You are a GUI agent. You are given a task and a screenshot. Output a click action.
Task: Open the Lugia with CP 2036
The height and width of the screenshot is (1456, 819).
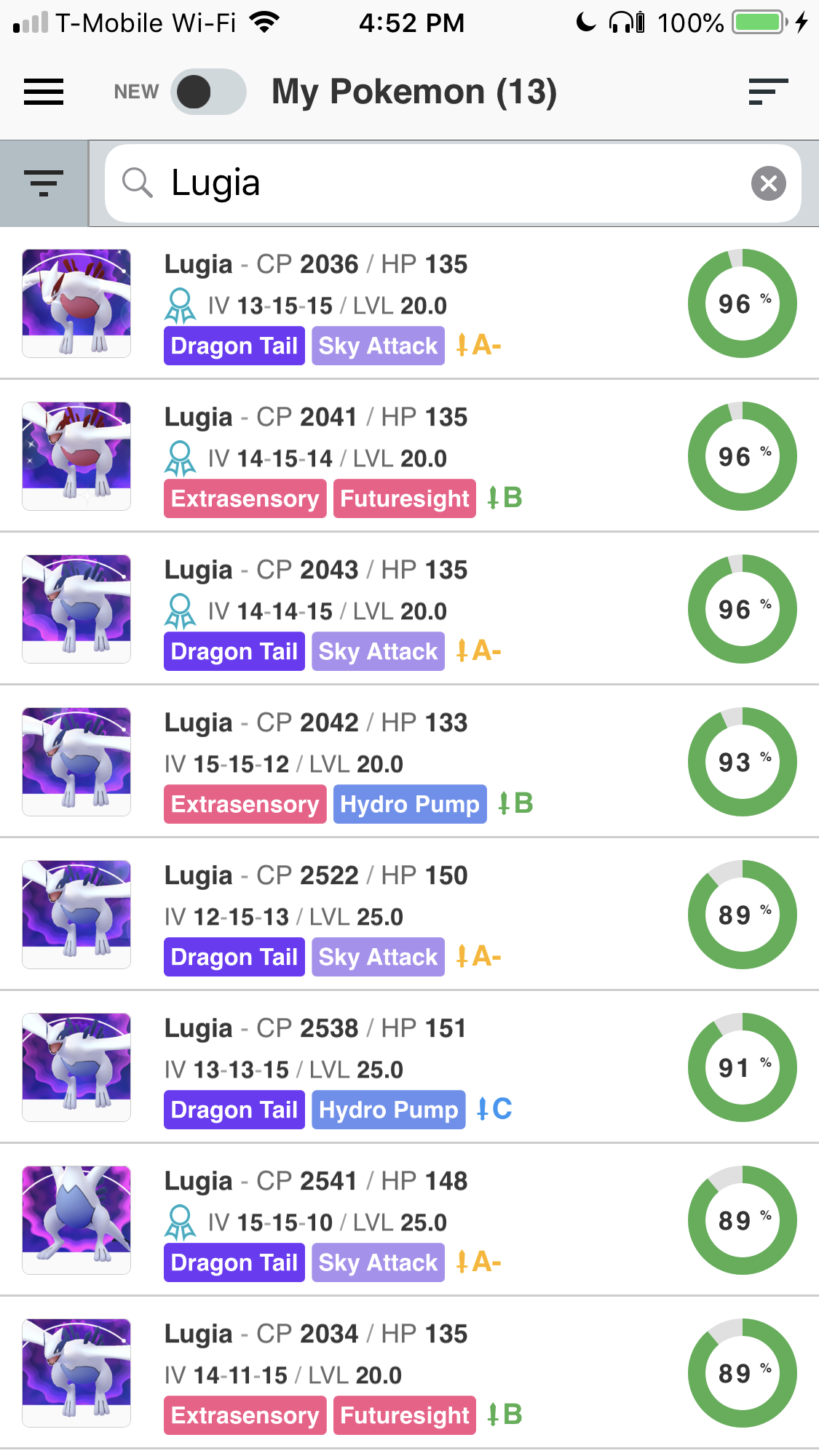[x=409, y=303]
